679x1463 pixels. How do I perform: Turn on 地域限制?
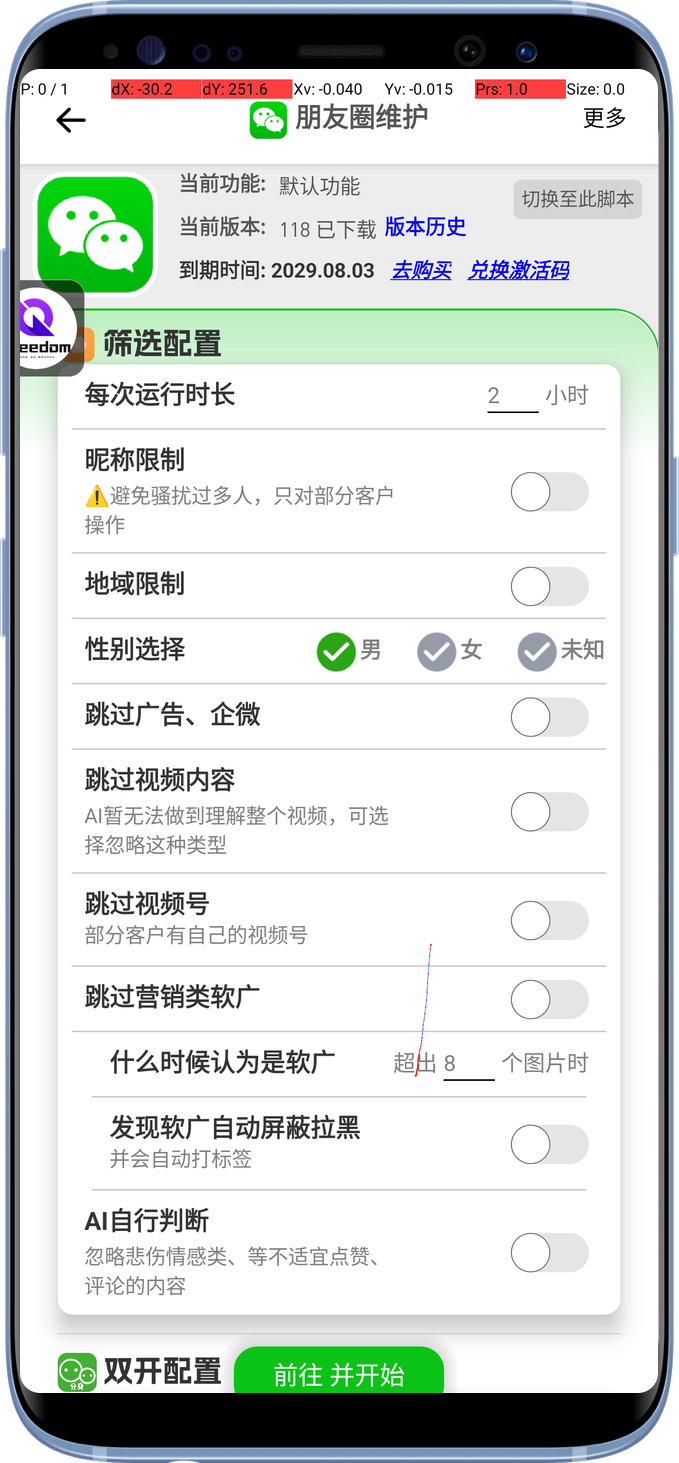[549, 587]
